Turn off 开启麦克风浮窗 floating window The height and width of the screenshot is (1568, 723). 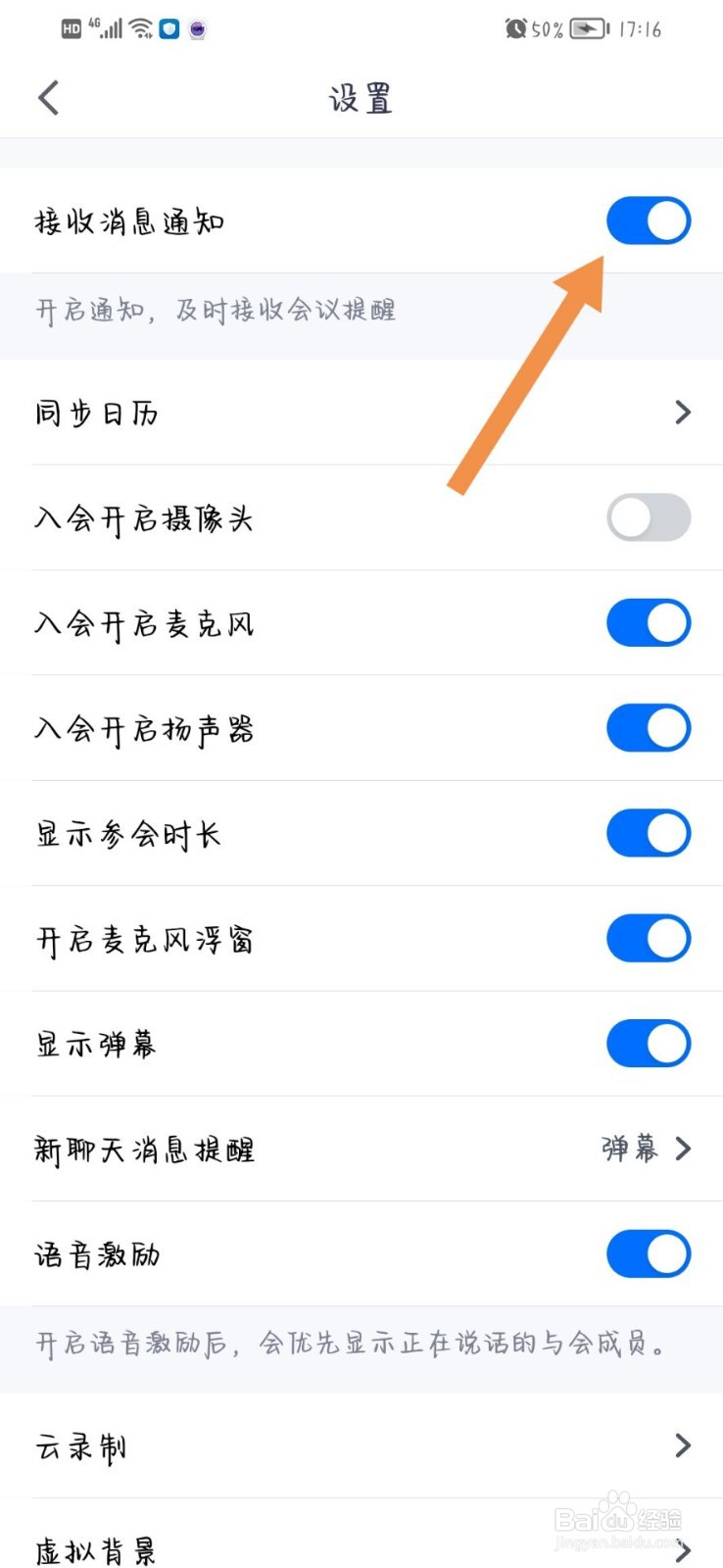click(649, 938)
